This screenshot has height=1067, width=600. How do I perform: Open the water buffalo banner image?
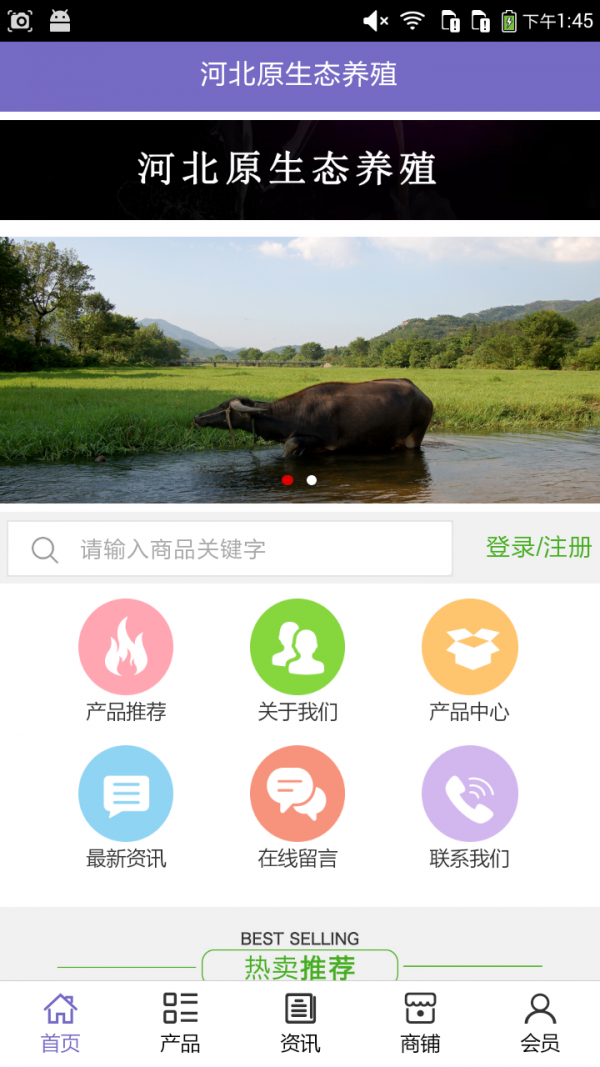pyautogui.click(x=300, y=370)
